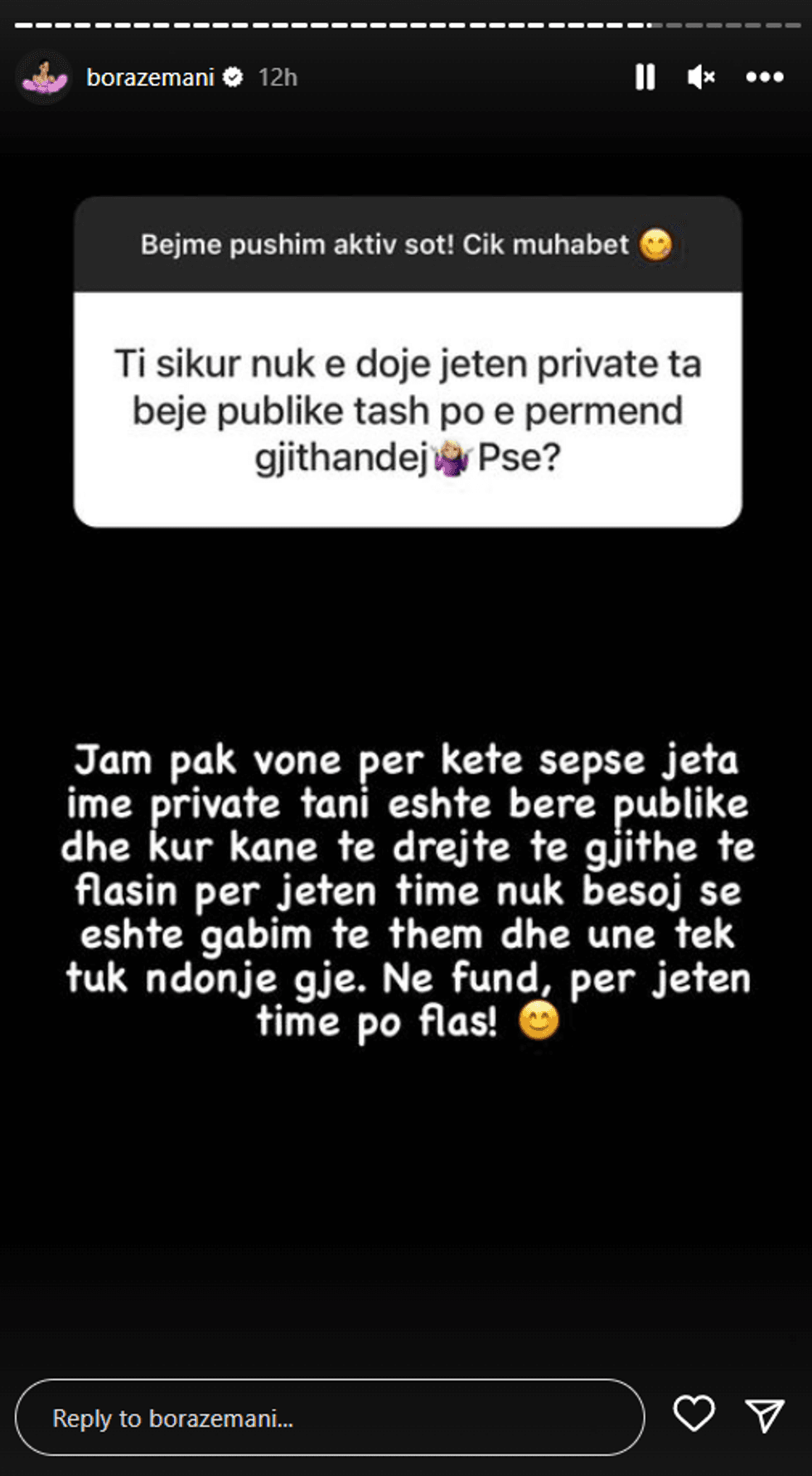Tap the Reply to borazemani field
This screenshot has width=812, height=1476.
[x=329, y=1418]
